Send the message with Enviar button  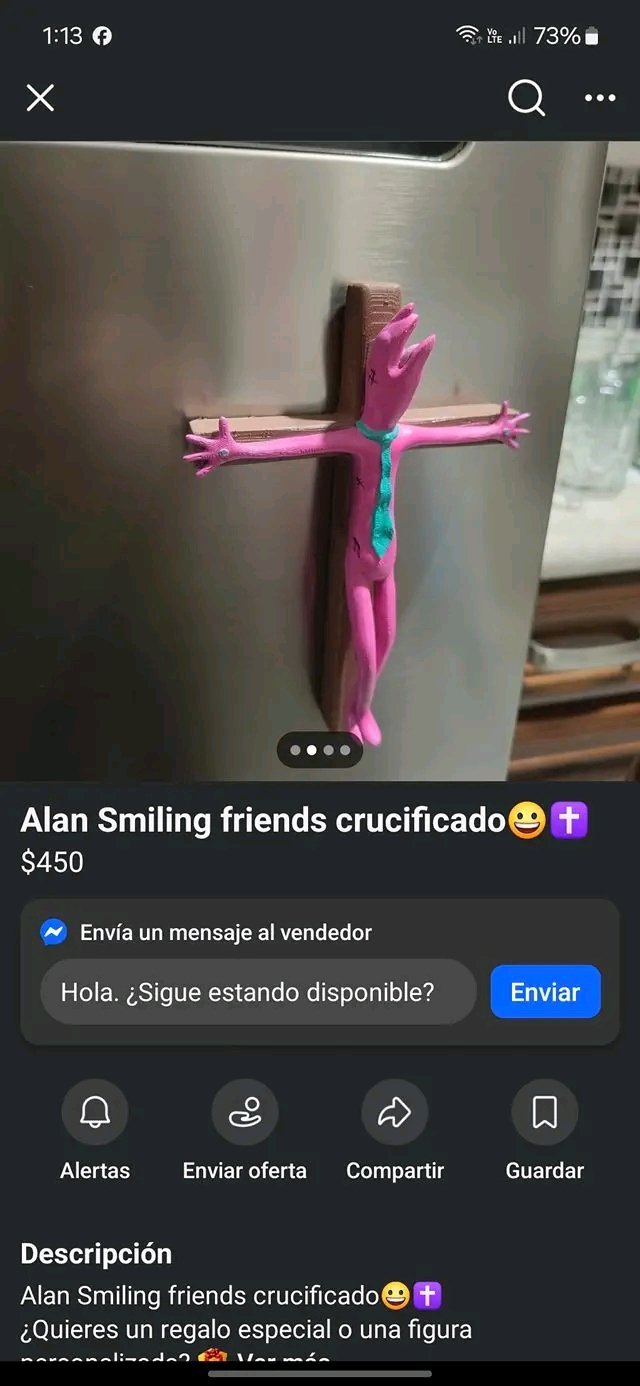click(x=545, y=992)
